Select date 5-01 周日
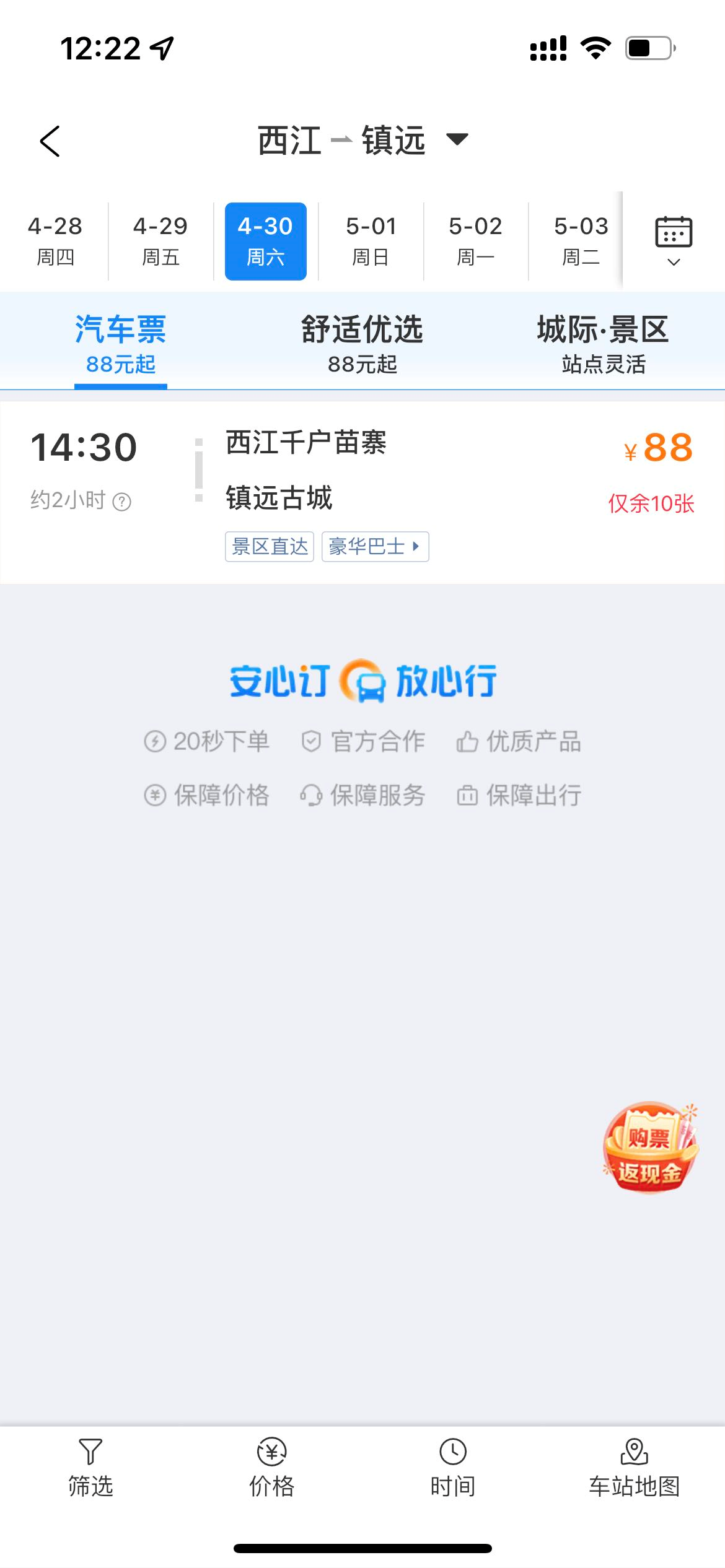The width and height of the screenshot is (725, 1568). click(371, 241)
